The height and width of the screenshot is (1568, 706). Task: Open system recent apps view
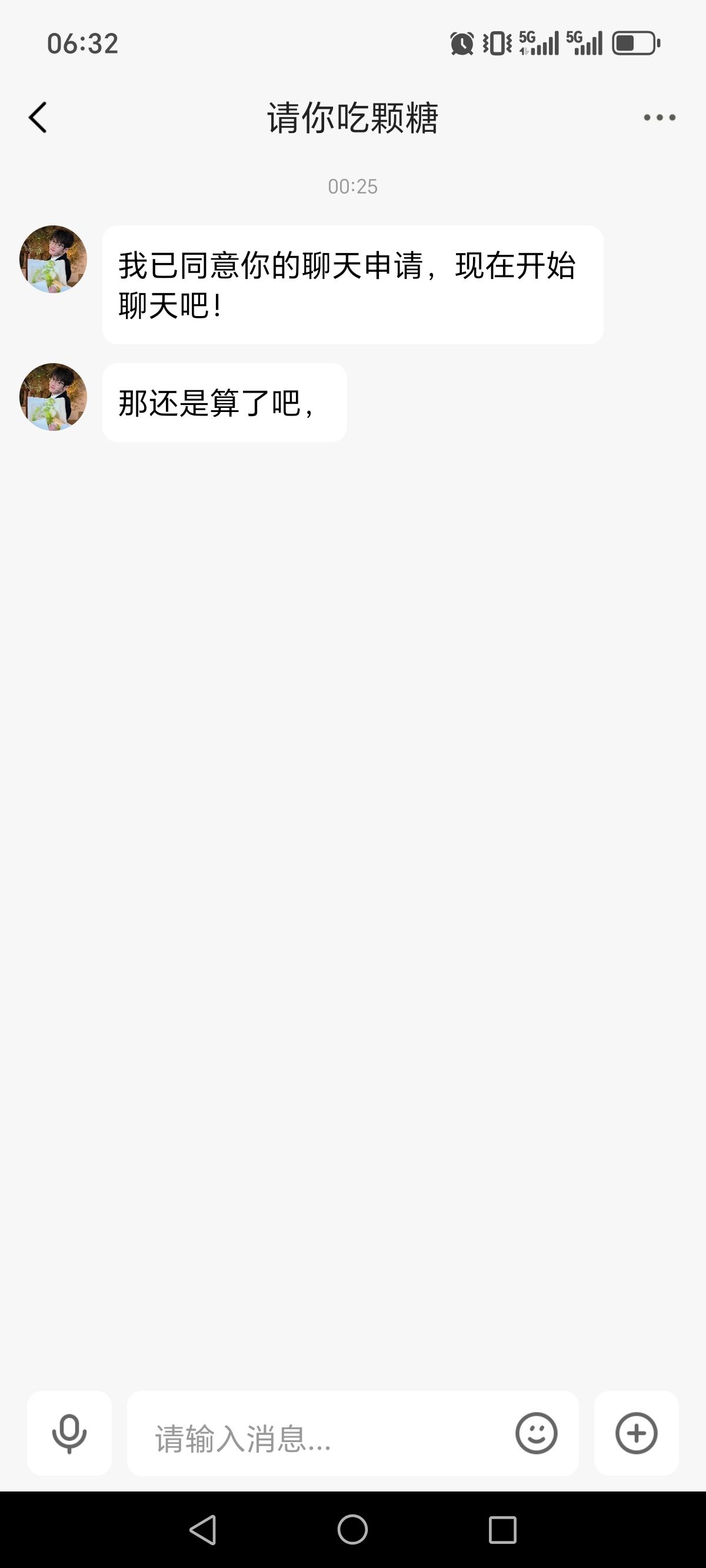(x=502, y=1529)
